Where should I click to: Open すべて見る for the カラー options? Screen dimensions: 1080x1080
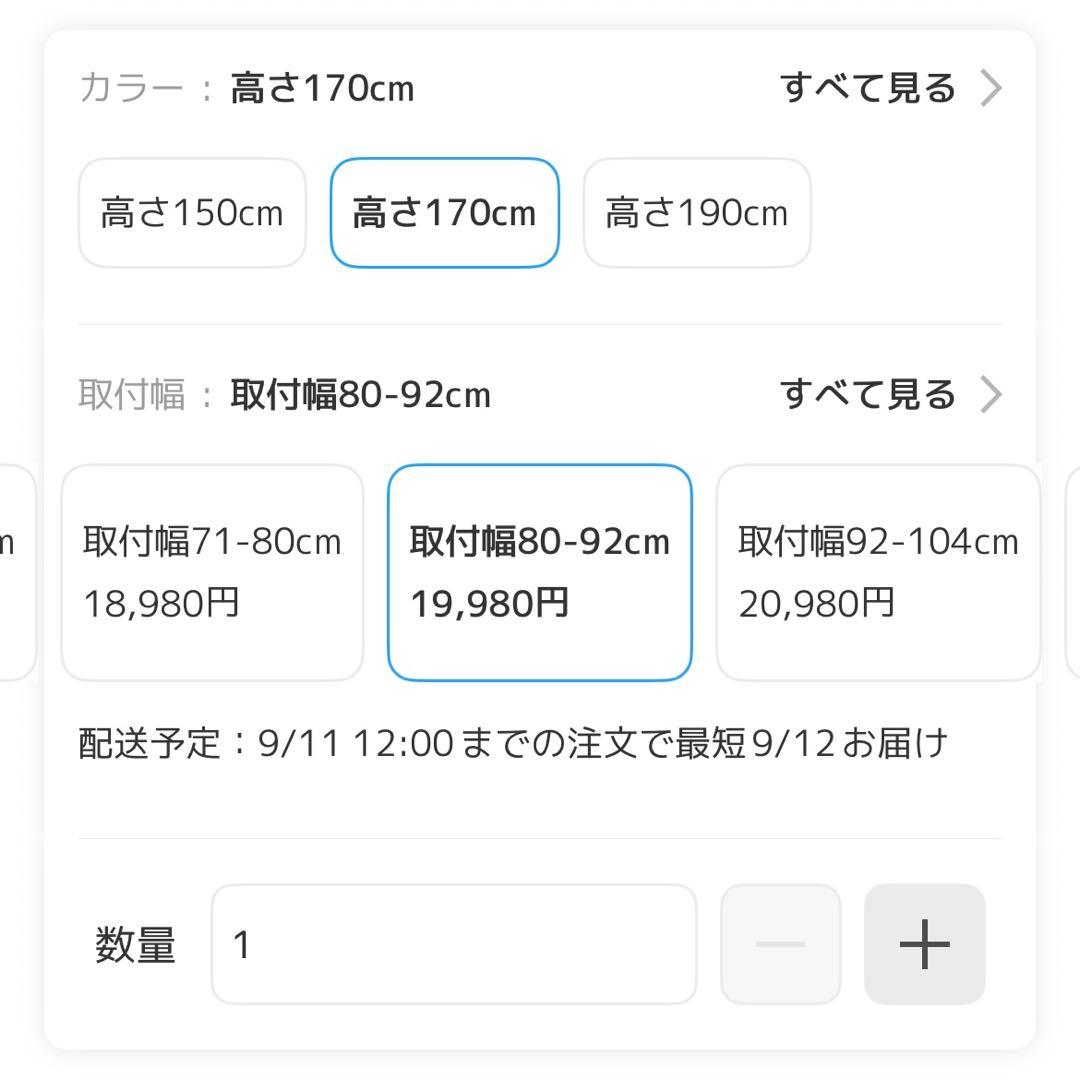point(890,88)
